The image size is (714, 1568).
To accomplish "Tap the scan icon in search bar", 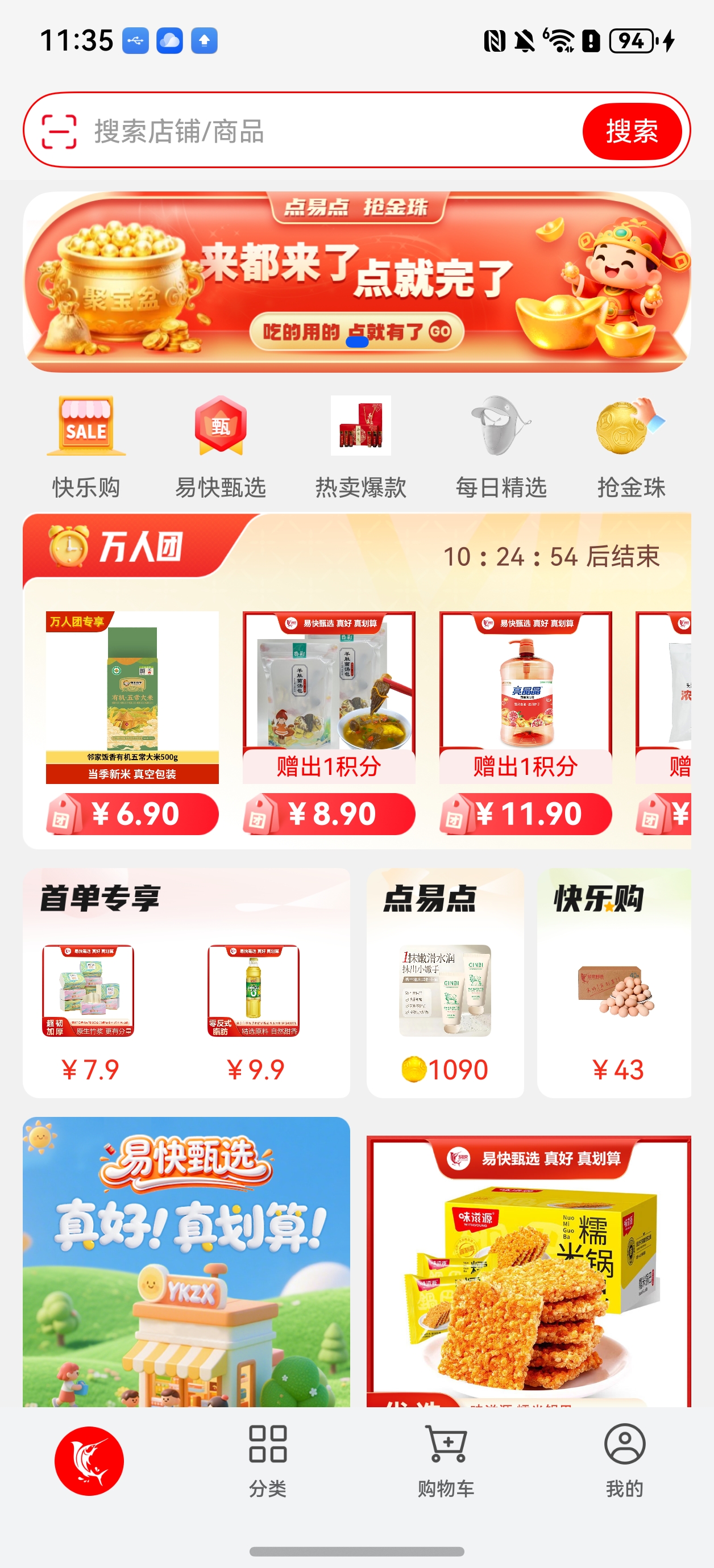I will pyautogui.click(x=59, y=131).
